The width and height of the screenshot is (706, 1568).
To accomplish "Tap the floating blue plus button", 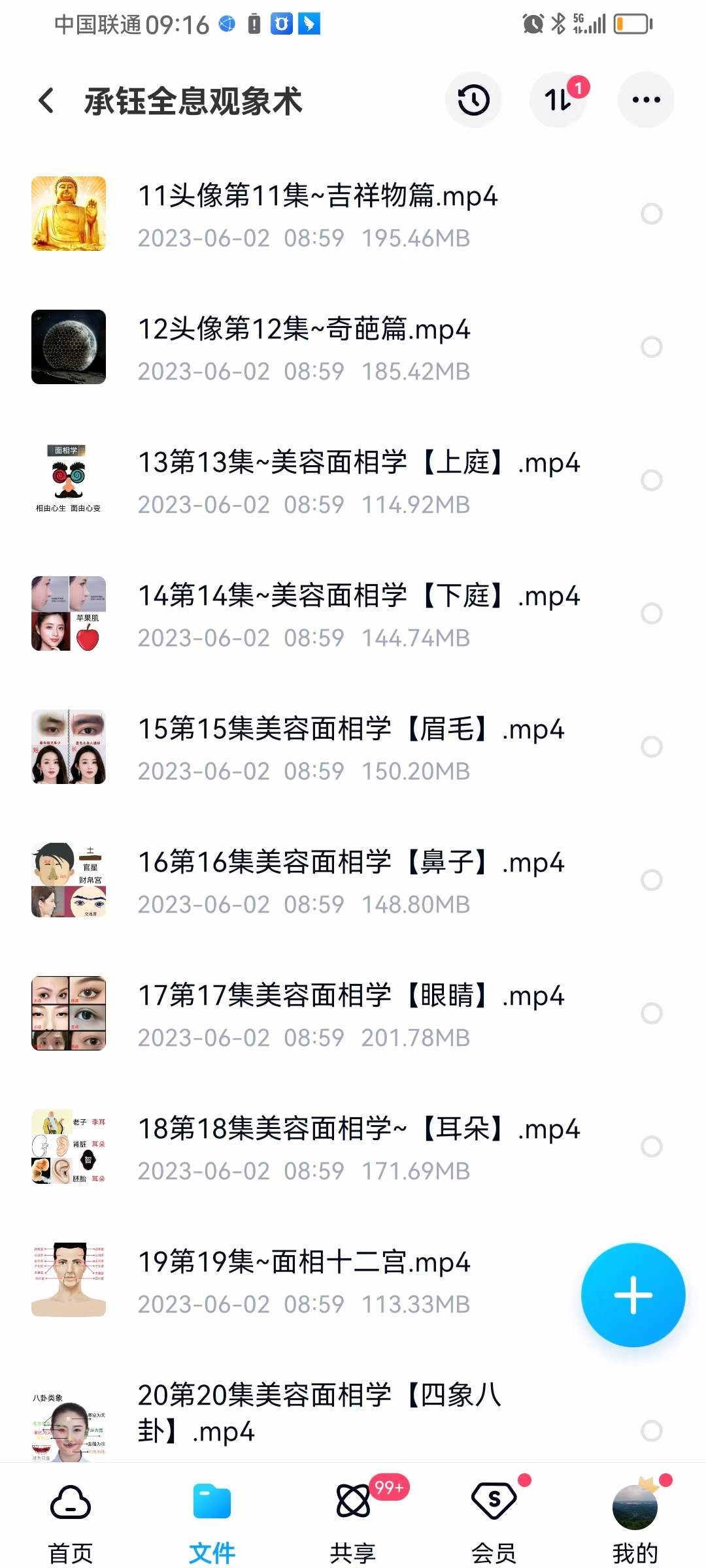I will click(632, 1296).
